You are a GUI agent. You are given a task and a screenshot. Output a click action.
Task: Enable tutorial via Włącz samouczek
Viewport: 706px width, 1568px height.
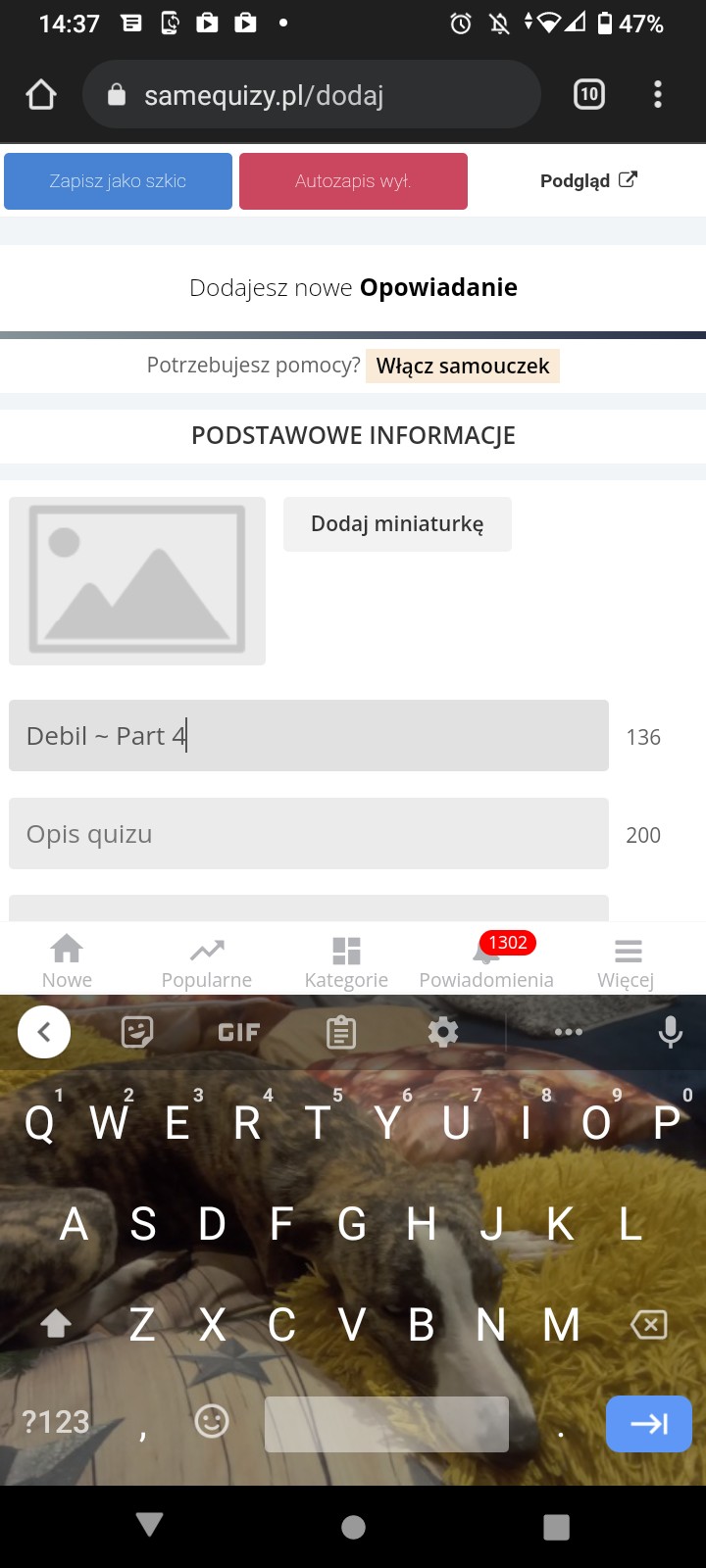click(x=463, y=366)
